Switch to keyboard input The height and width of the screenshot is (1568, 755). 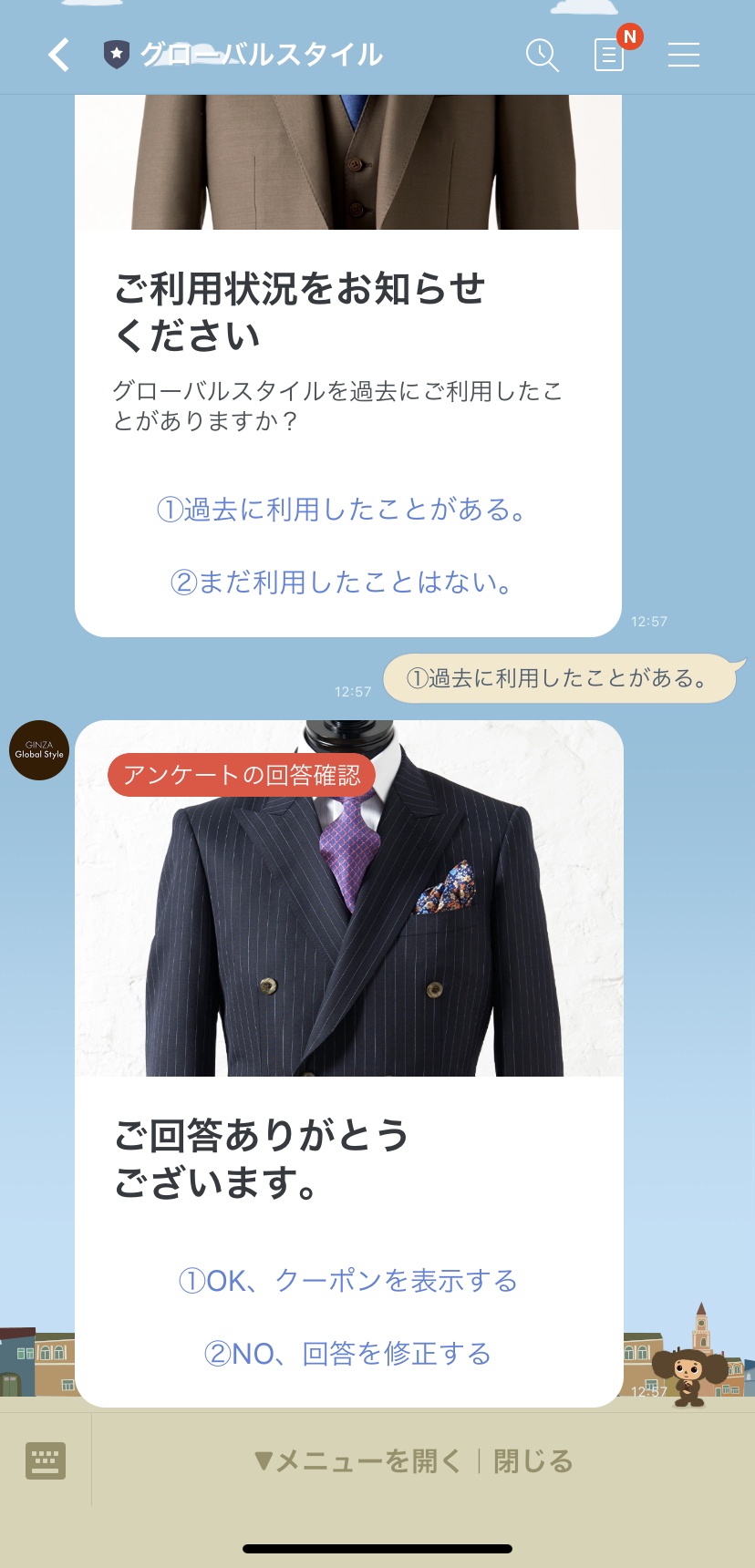pos(46,1461)
